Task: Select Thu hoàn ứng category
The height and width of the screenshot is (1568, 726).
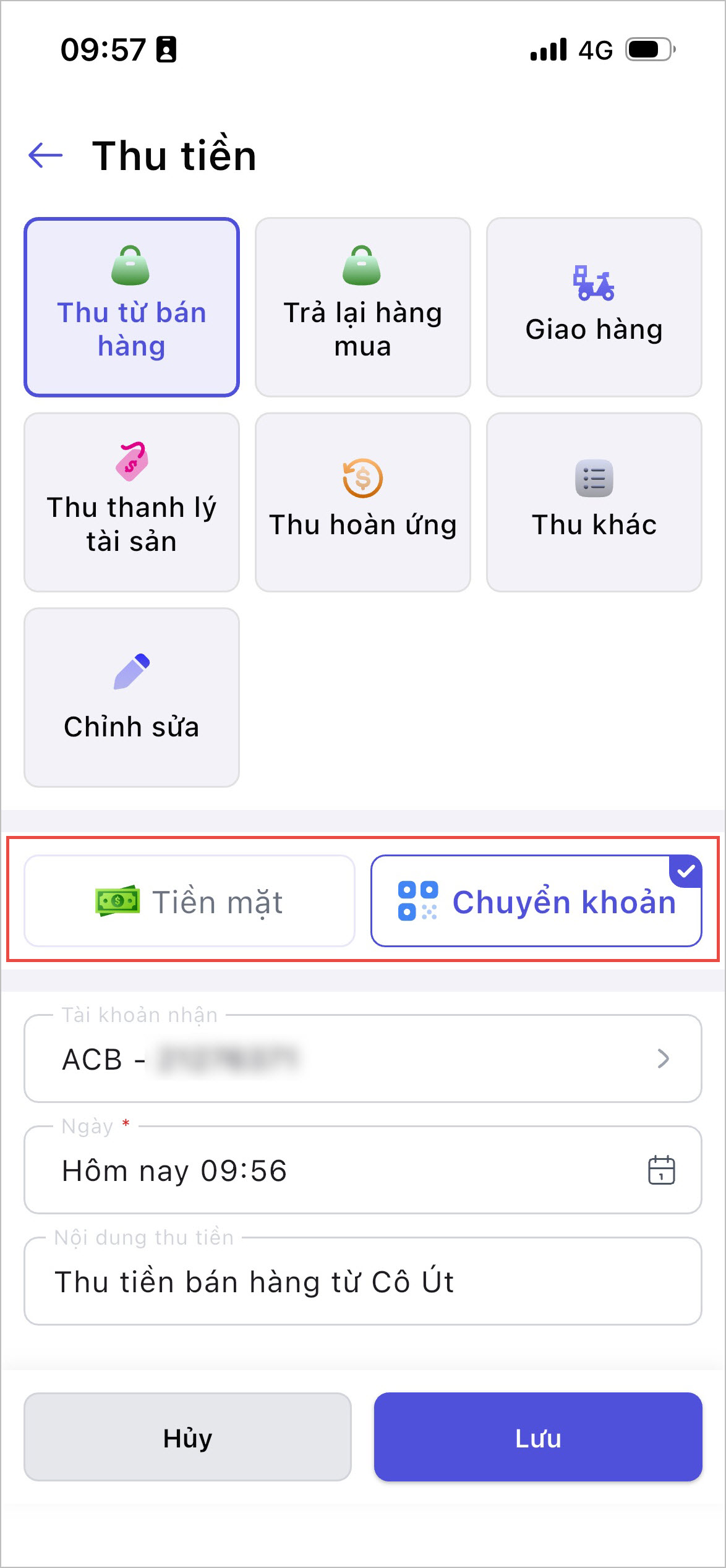Action: coord(363,502)
